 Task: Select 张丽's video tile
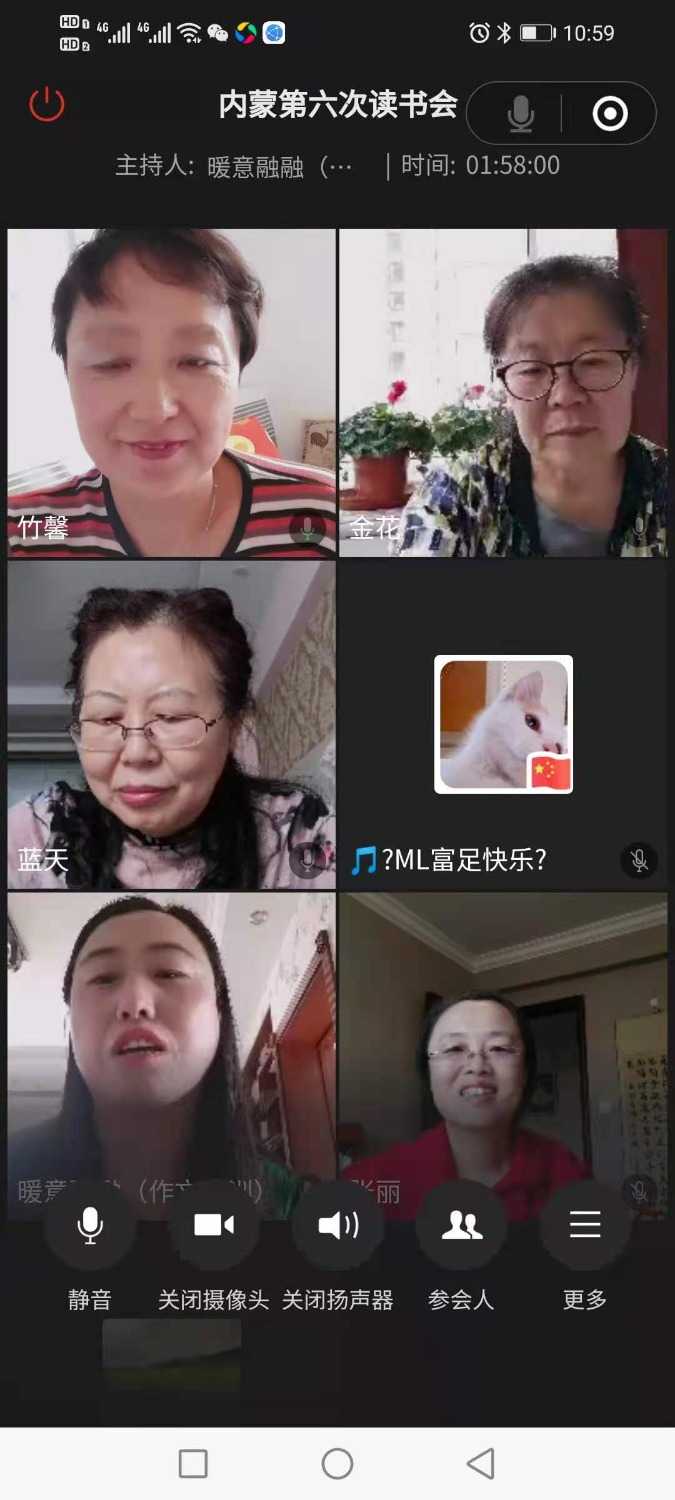[x=503, y=1040]
